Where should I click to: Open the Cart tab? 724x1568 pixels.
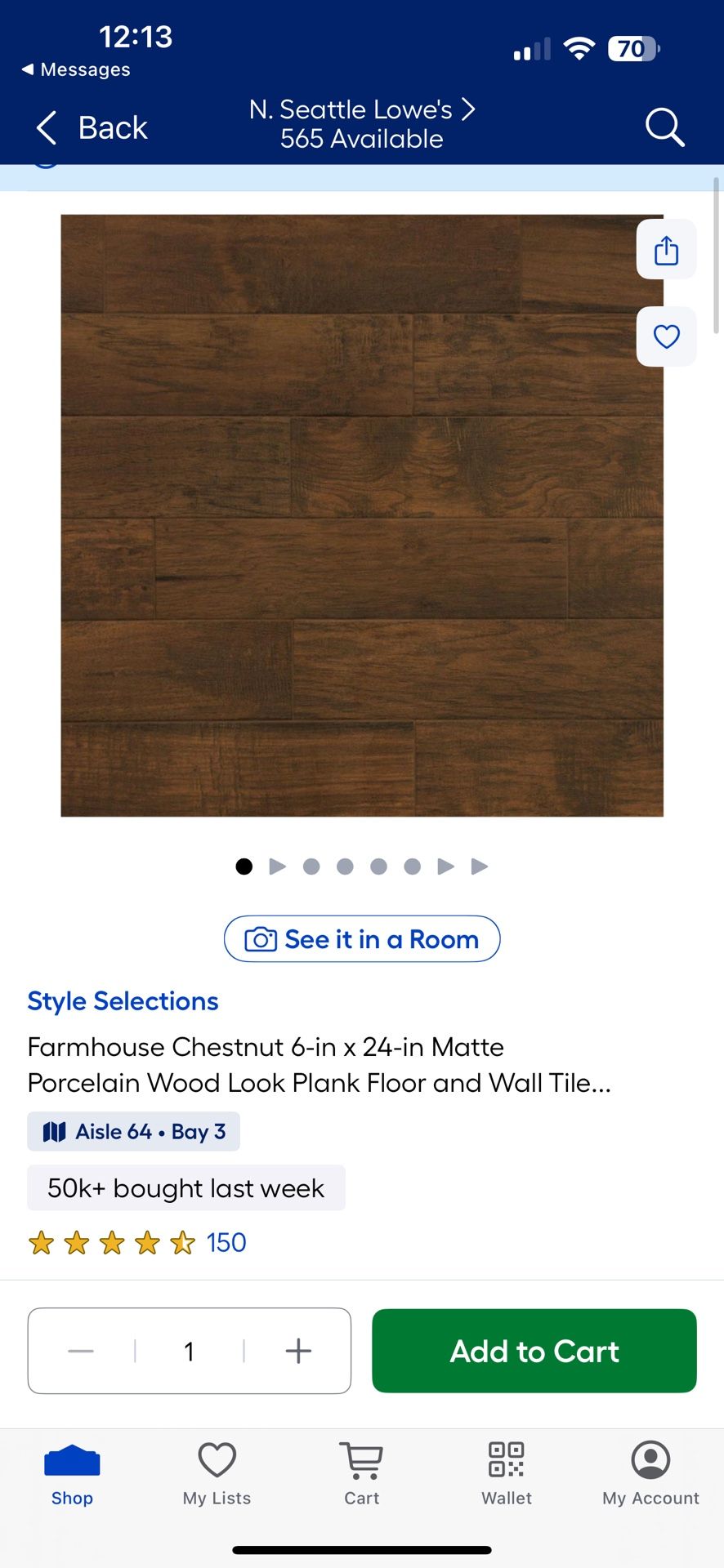361,1475
